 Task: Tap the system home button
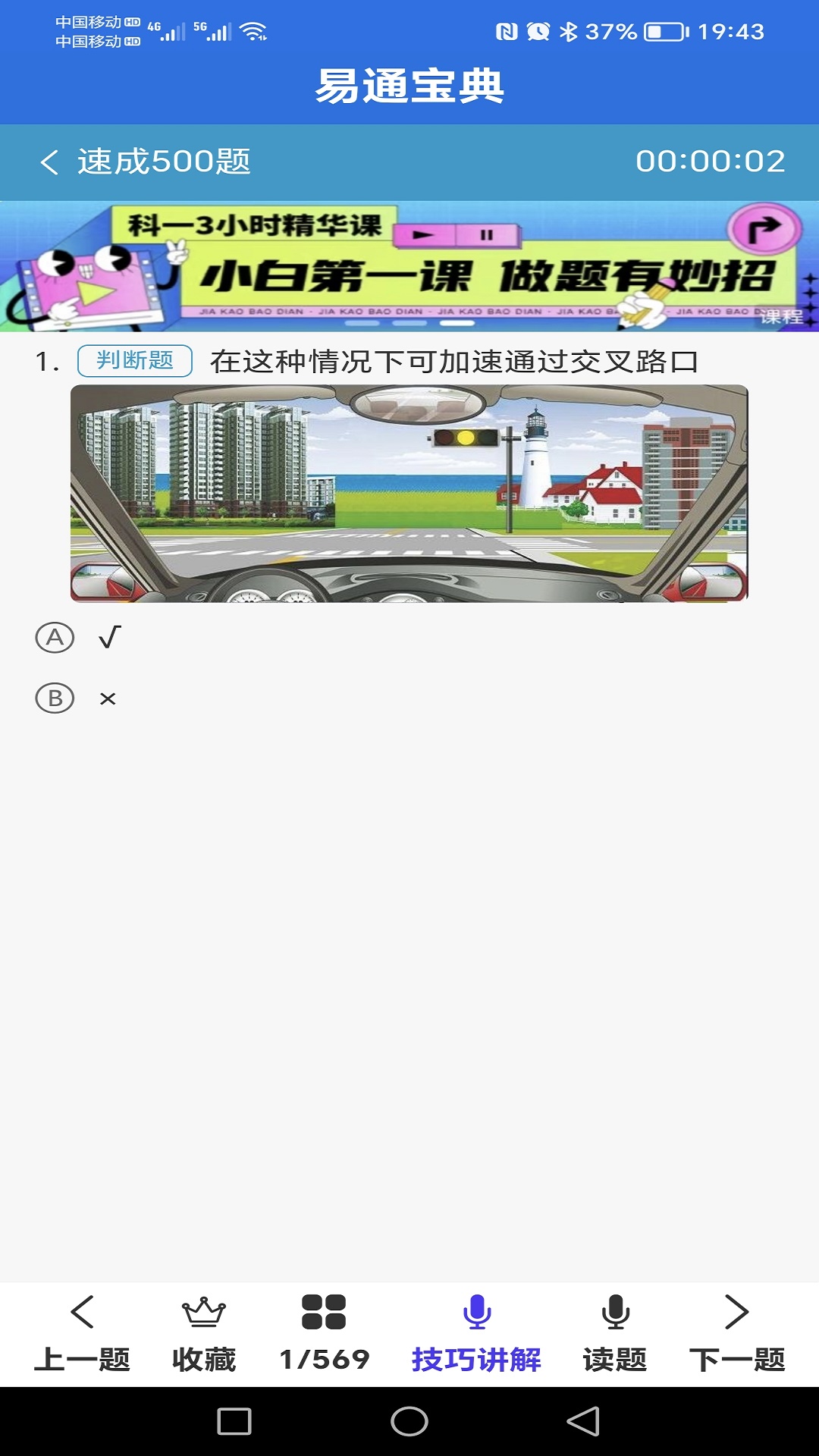click(x=409, y=1421)
